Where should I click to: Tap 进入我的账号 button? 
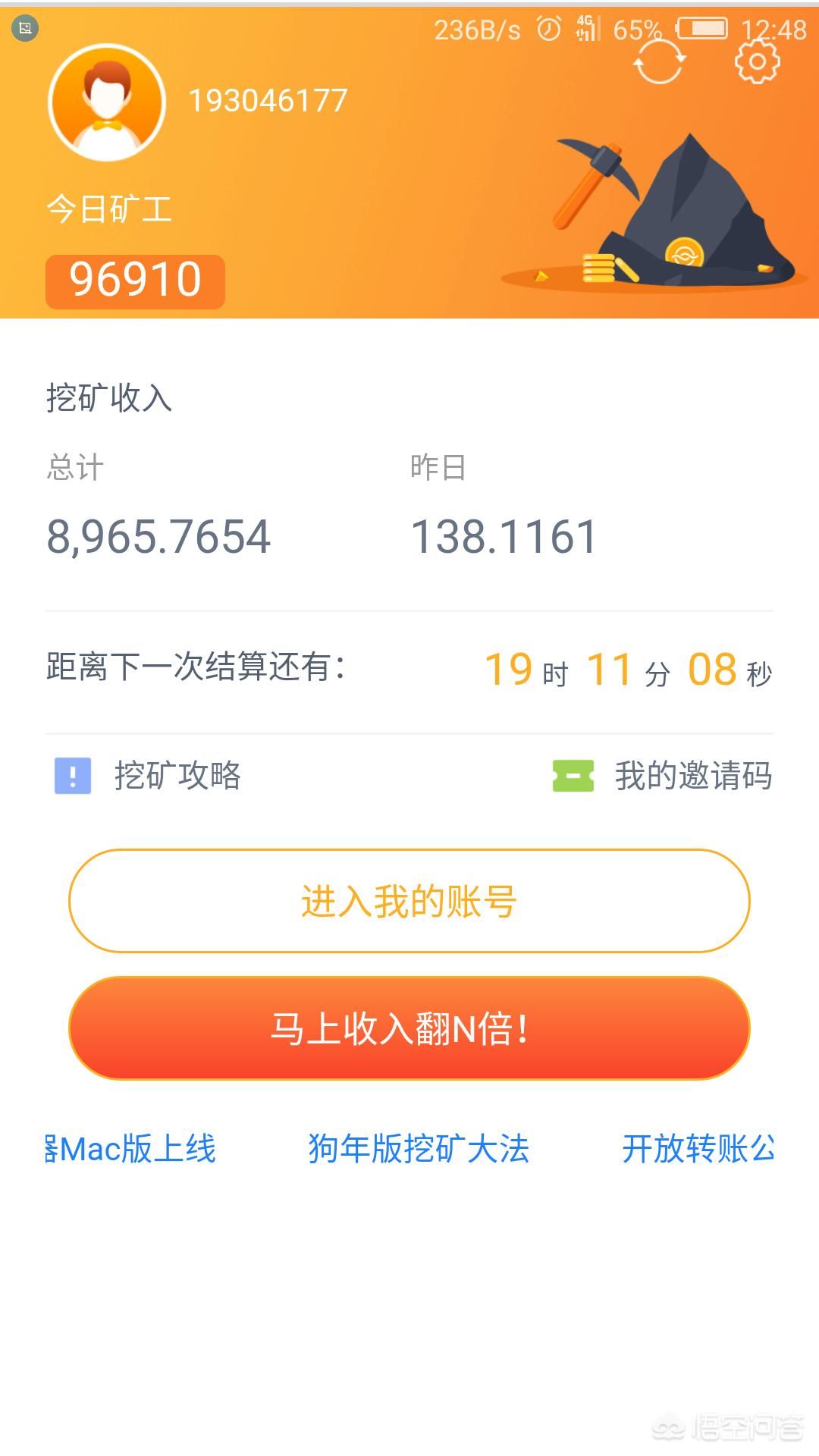409,901
